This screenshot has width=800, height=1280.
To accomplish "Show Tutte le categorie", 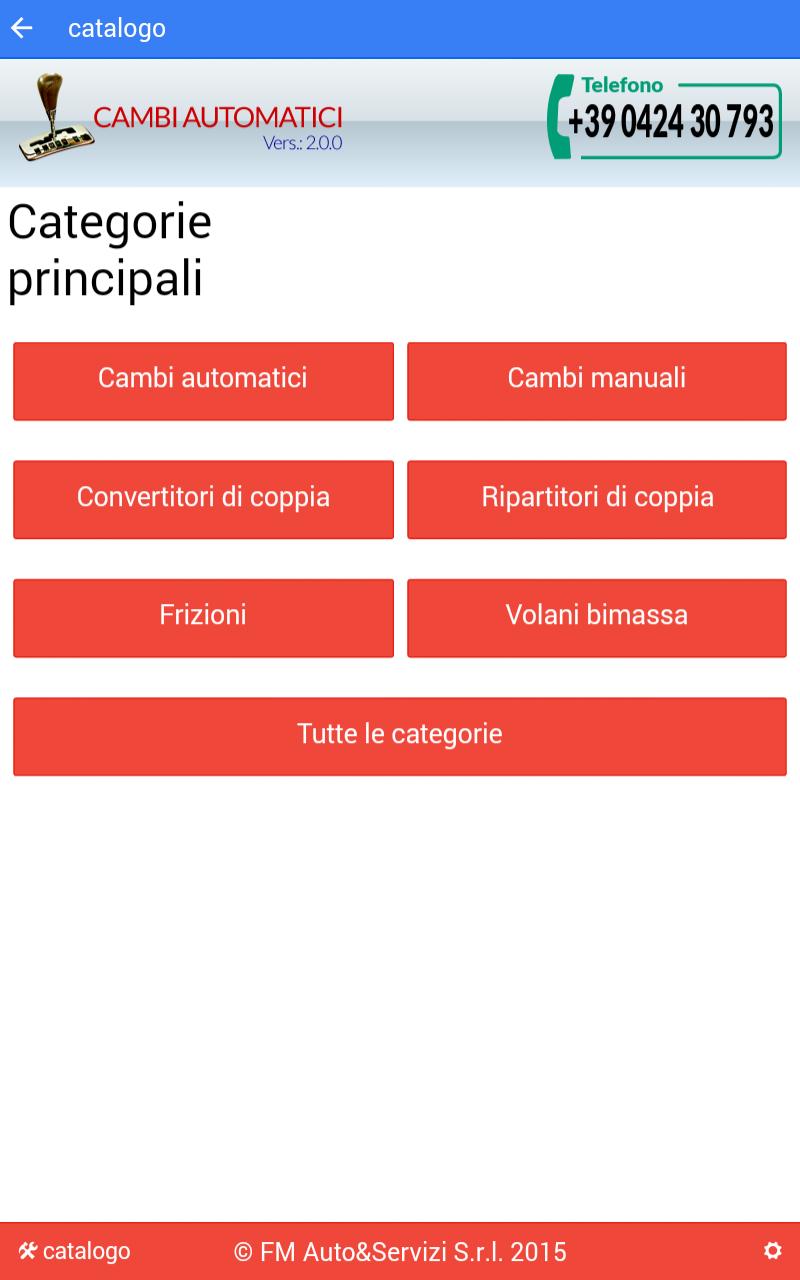I will click(x=400, y=735).
